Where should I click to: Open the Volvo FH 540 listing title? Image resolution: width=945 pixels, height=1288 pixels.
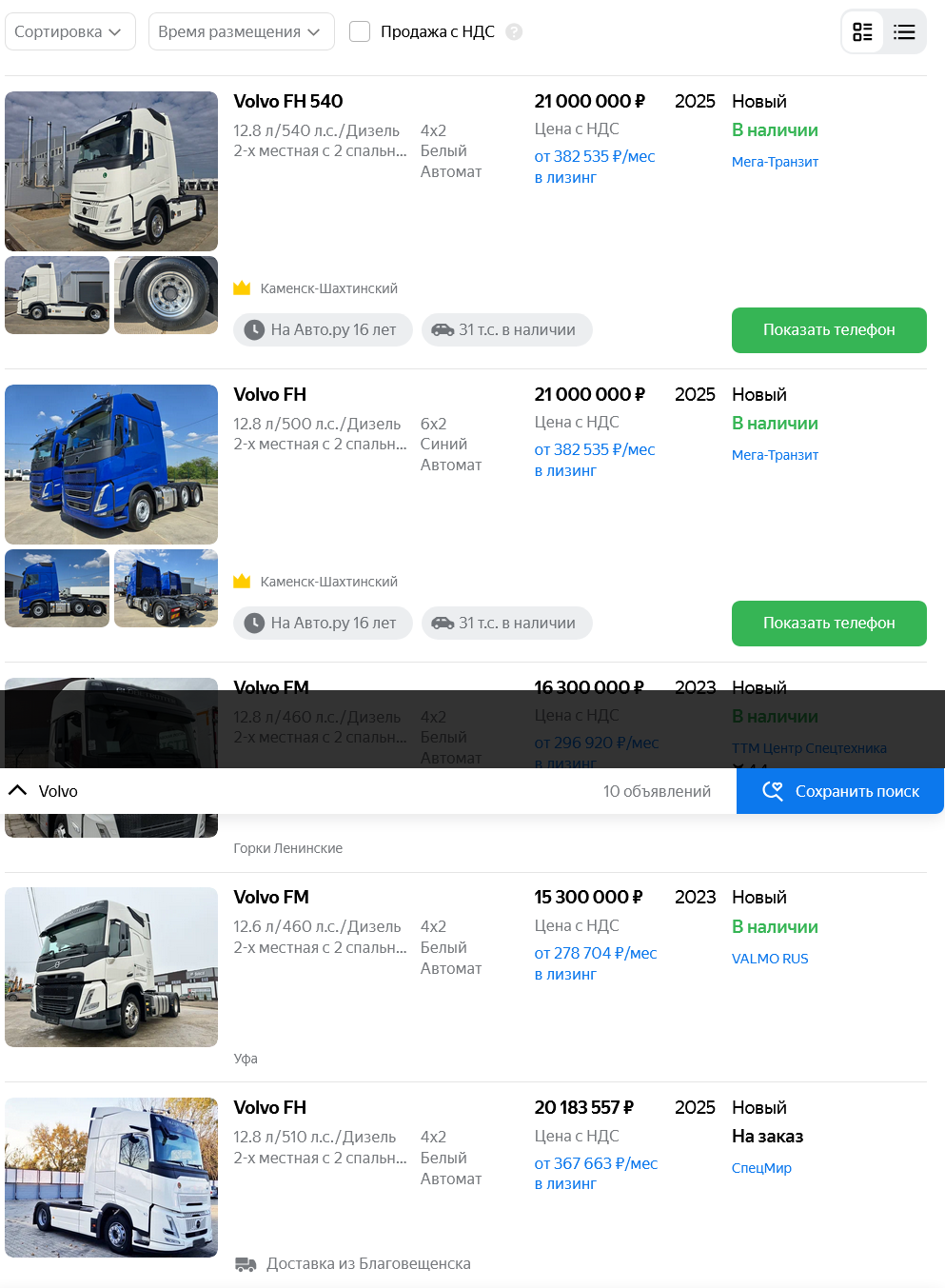click(287, 101)
